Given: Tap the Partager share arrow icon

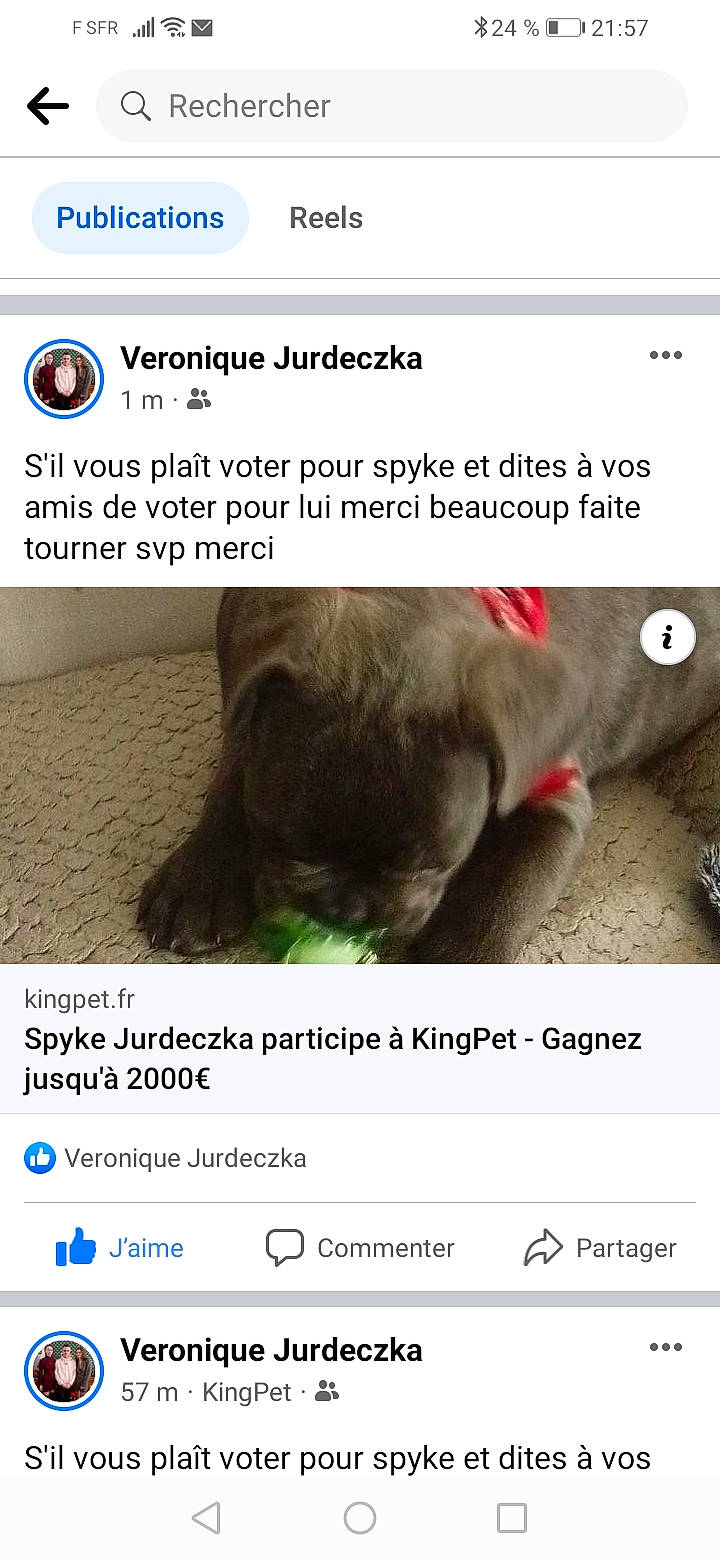Looking at the screenshot, I should click(543, 1247).
